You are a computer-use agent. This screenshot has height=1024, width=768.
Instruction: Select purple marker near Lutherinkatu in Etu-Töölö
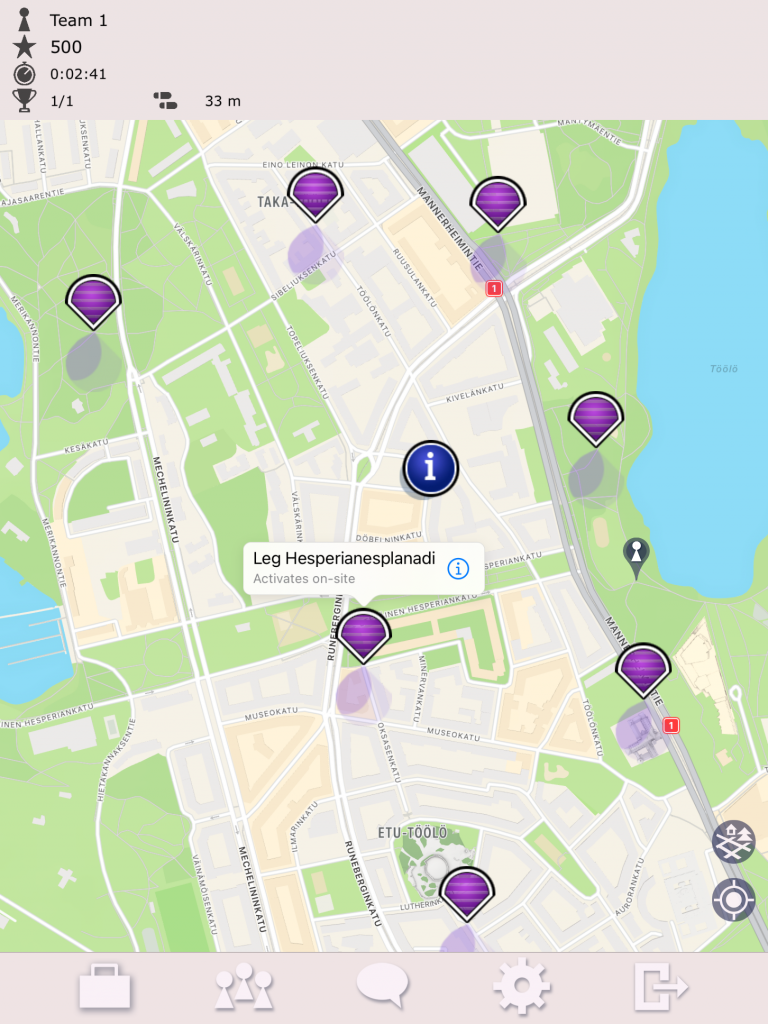click(x=467, y=891)
